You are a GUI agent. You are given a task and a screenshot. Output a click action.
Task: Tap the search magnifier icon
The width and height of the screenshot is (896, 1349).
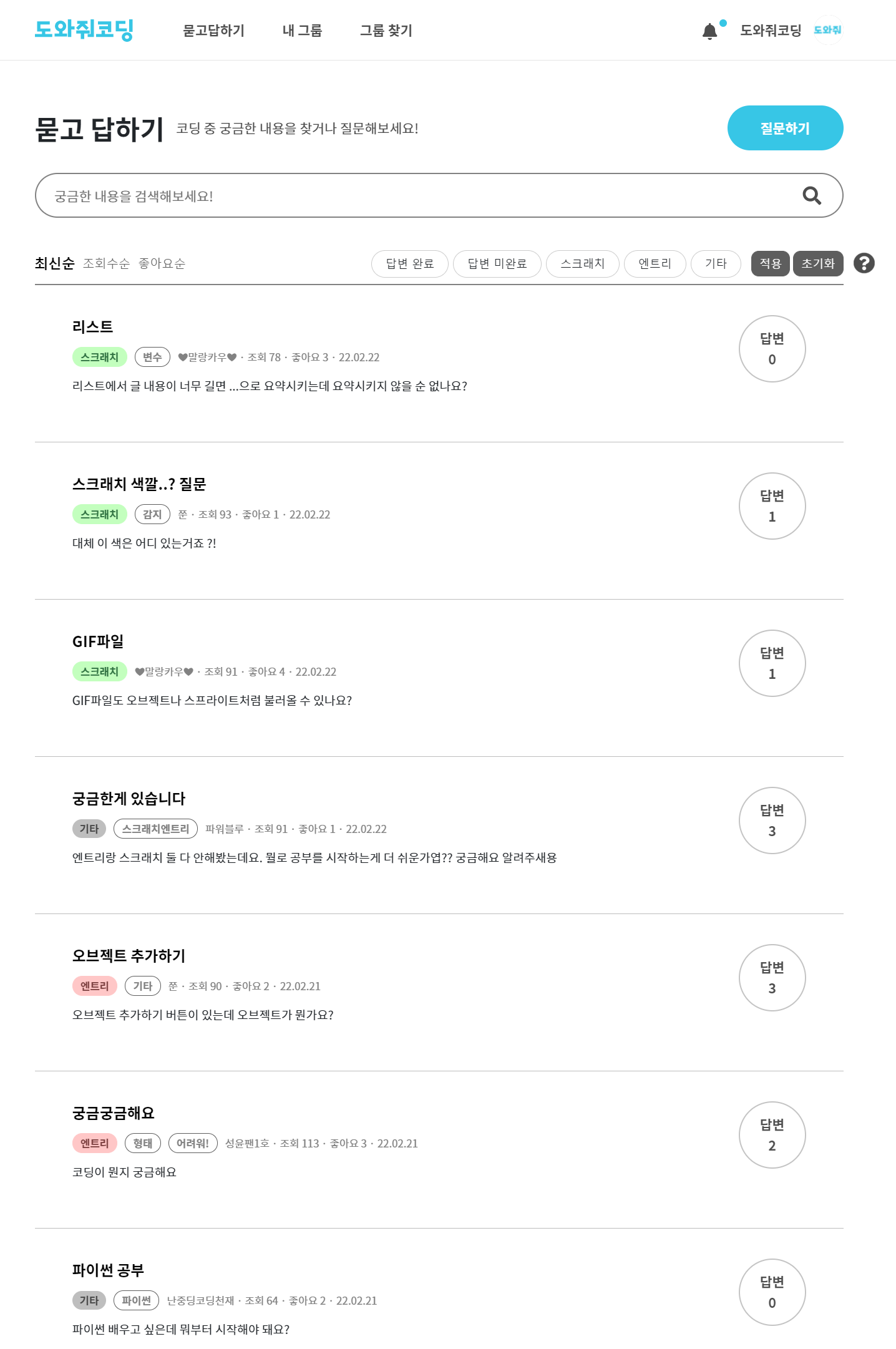(811, 196)
